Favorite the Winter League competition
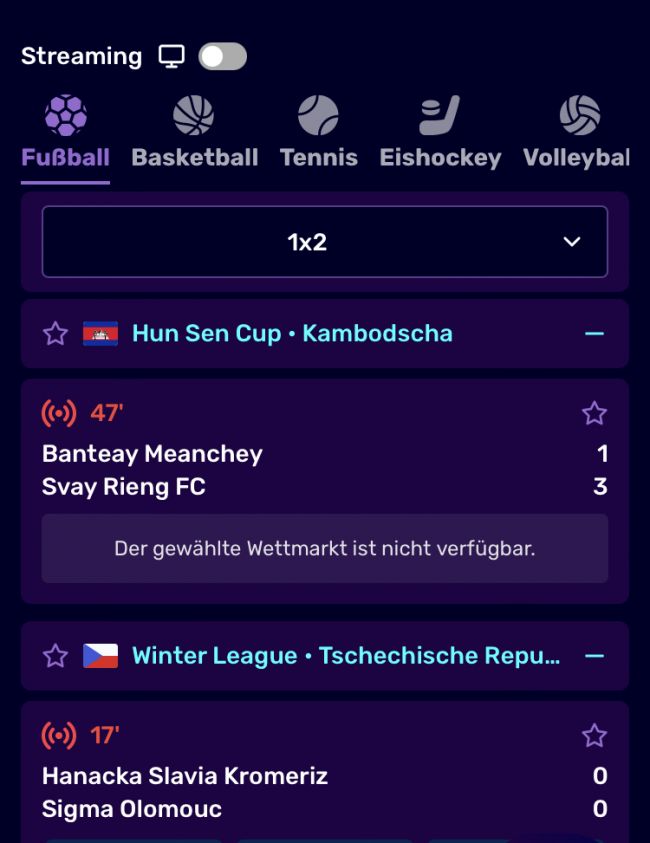 click(56, 656)
